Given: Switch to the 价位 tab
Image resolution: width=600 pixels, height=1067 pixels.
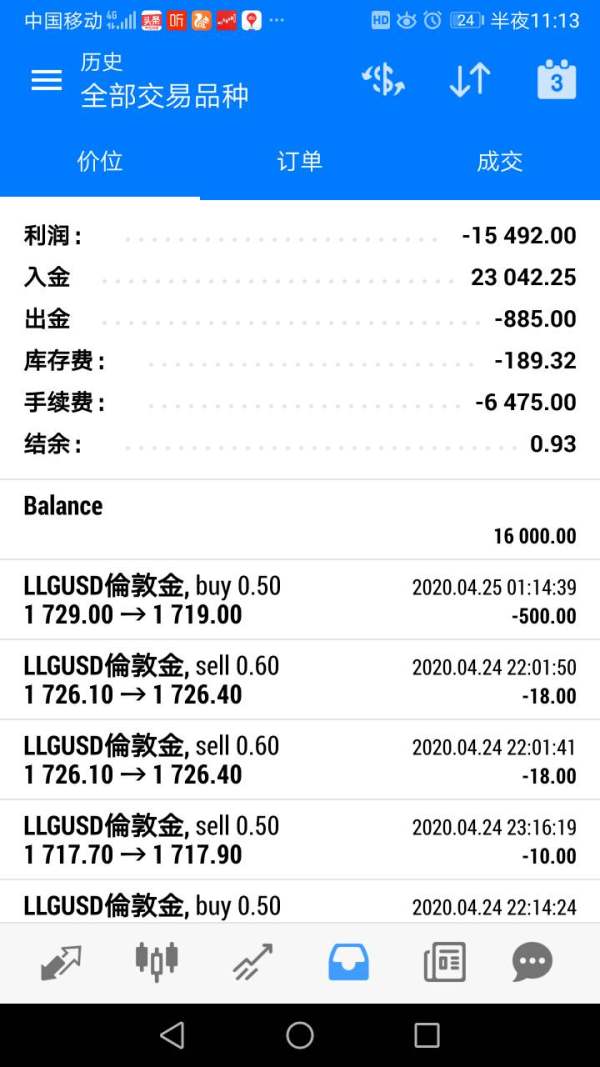Looking at the screenshot, I should click(100, 162).
